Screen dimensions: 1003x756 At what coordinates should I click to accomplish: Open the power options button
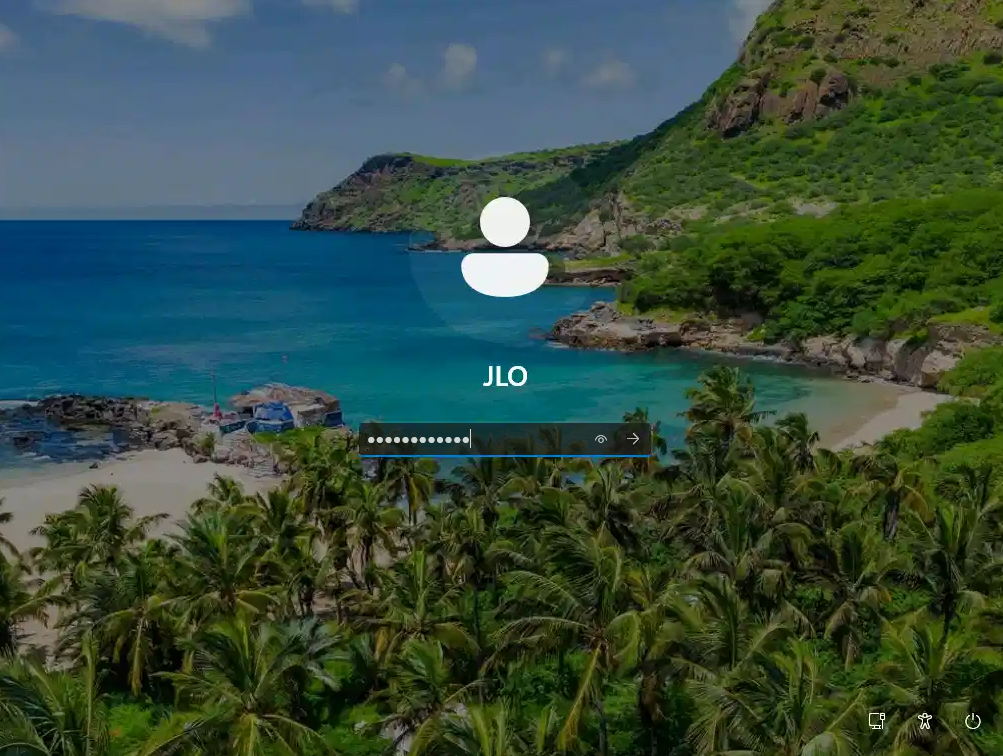pos(972,720)
